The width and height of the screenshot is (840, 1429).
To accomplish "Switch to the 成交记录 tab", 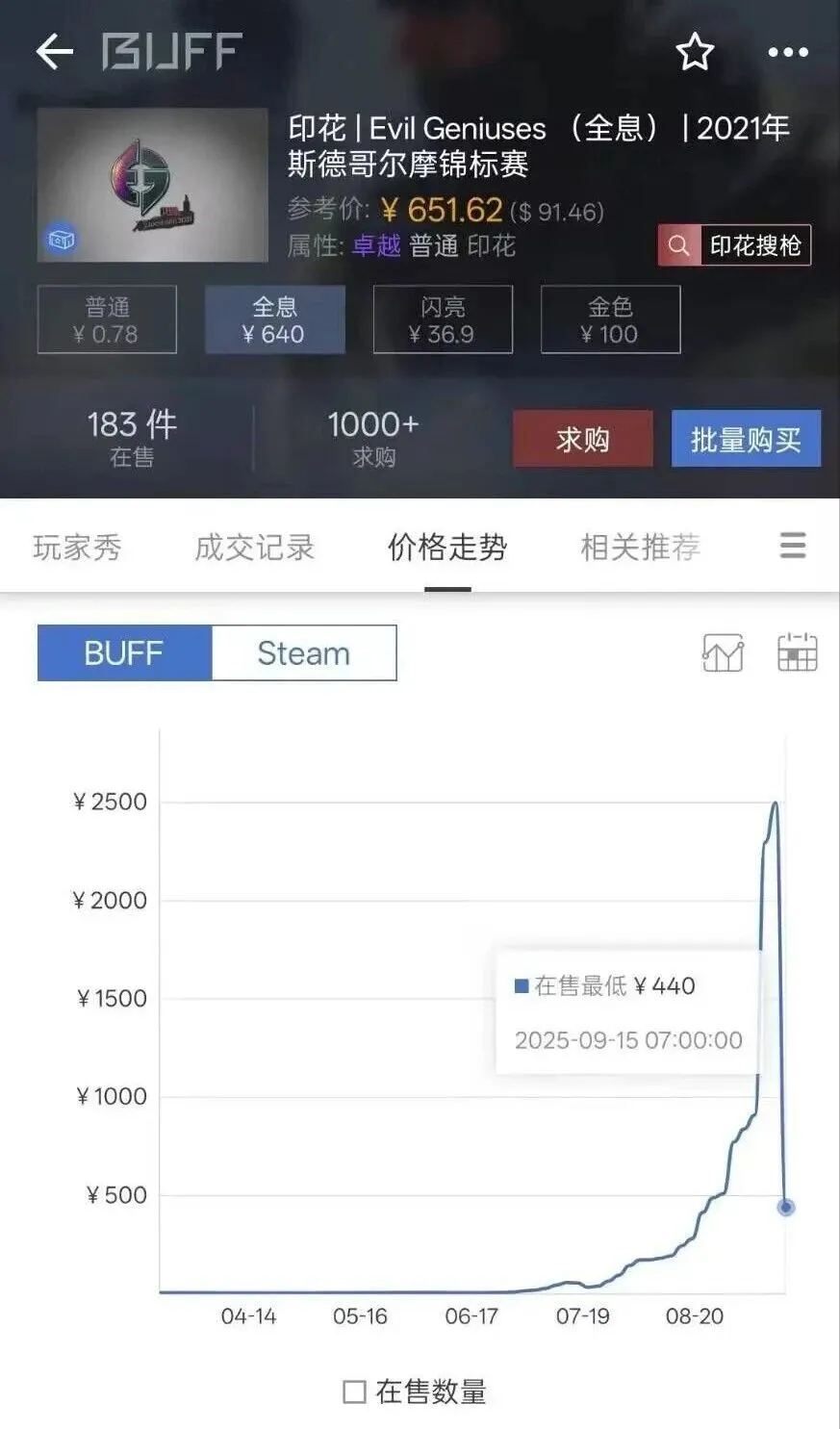I will 255,546.
